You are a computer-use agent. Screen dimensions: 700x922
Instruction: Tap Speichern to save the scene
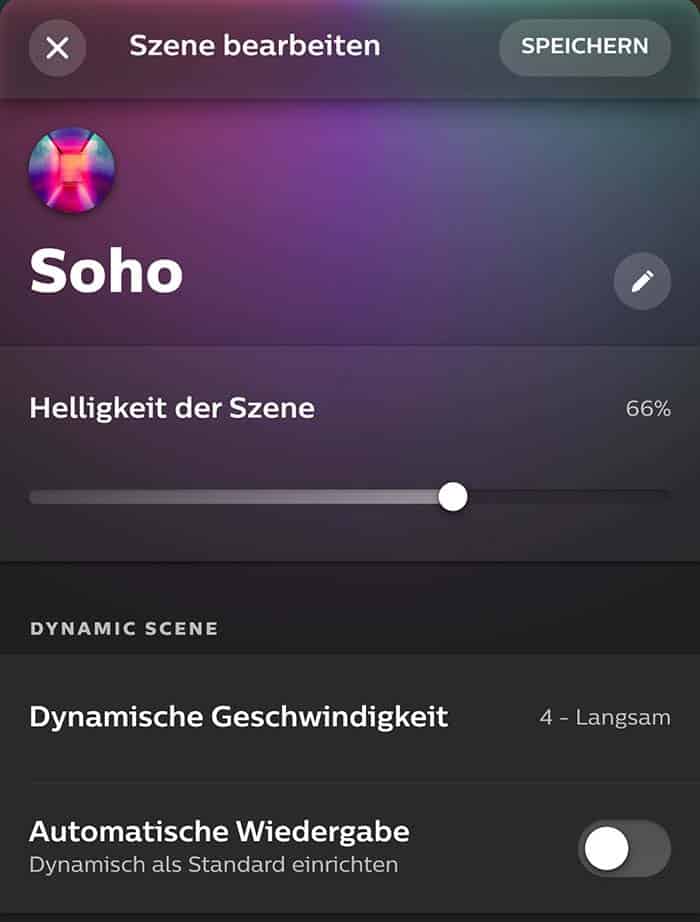point(584,47)
